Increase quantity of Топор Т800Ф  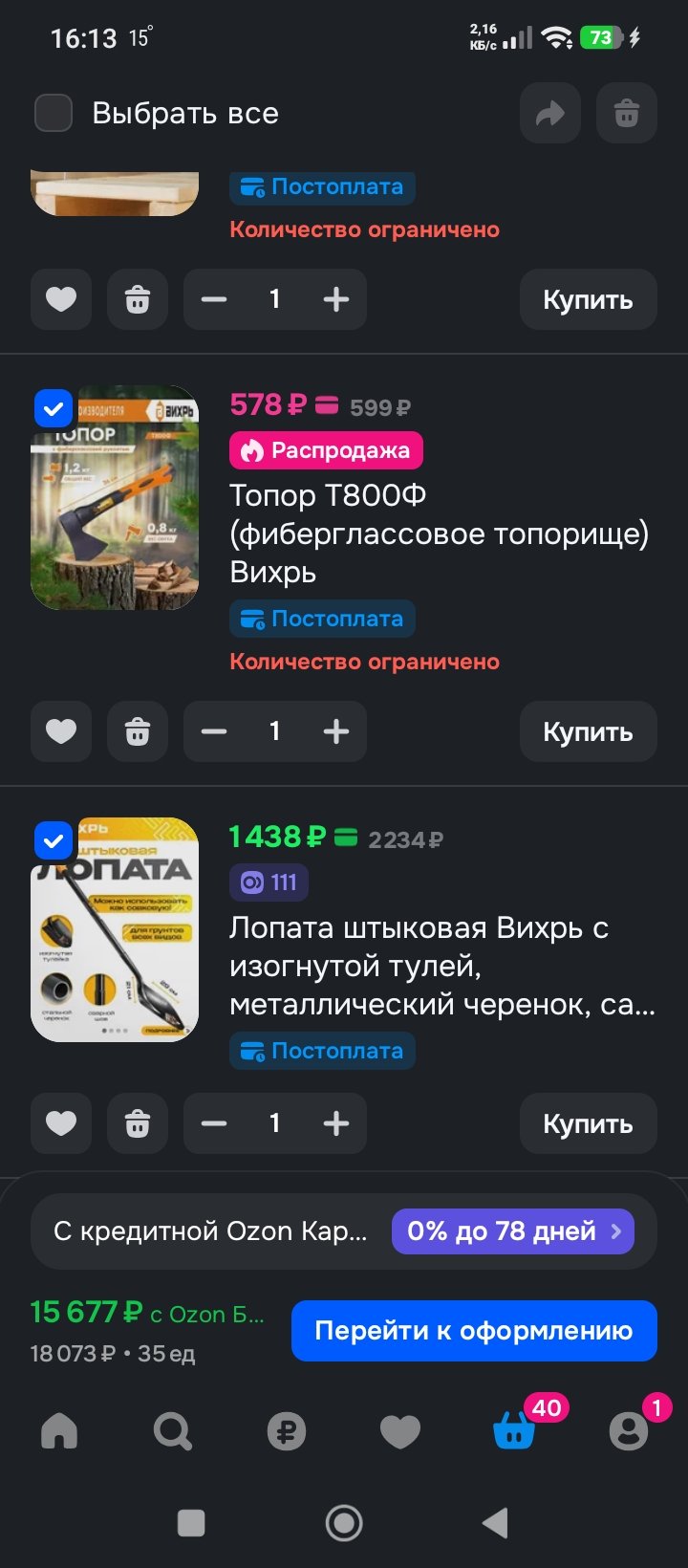coord(335,731)
